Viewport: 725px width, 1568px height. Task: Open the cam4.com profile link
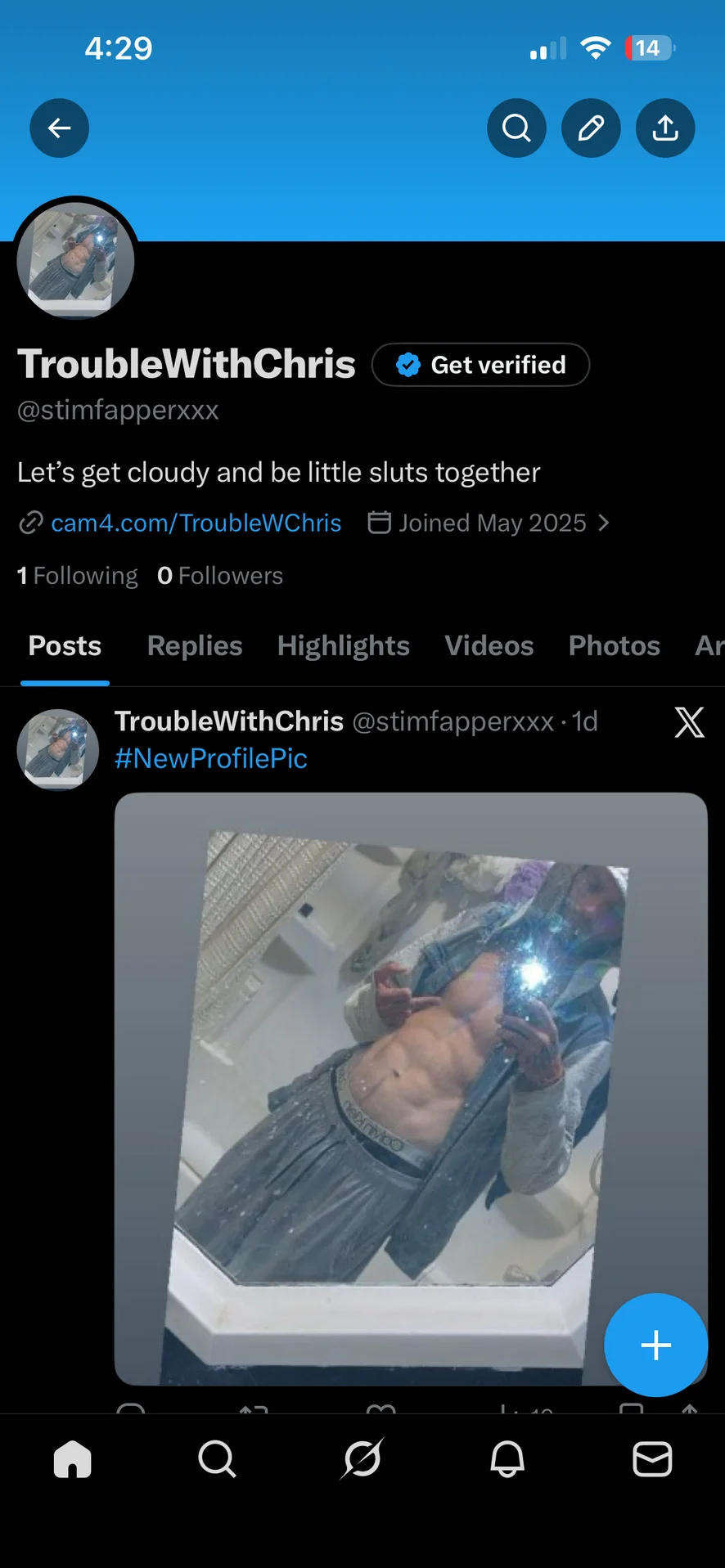click(196, 523)
